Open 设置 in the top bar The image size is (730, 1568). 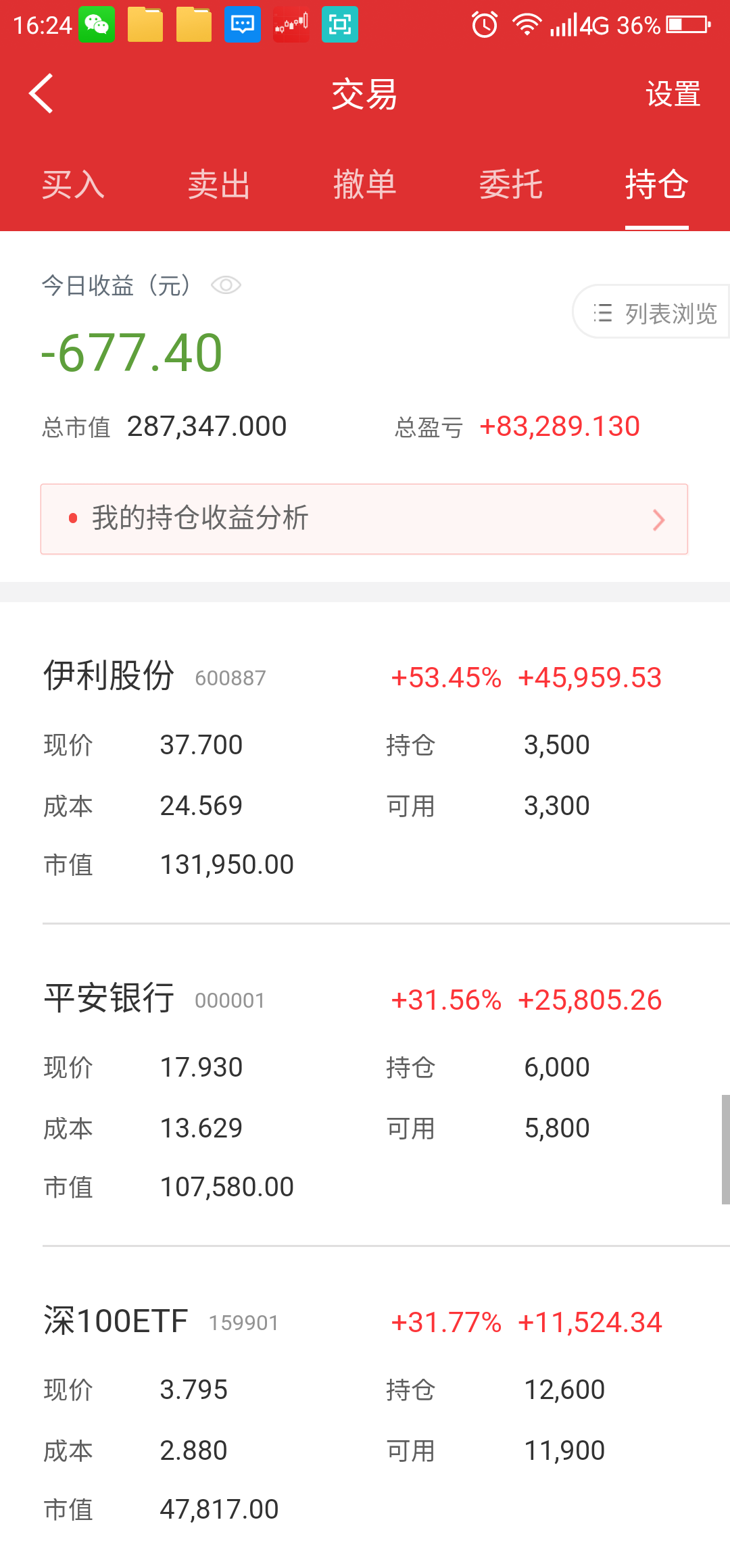[673, 94]
